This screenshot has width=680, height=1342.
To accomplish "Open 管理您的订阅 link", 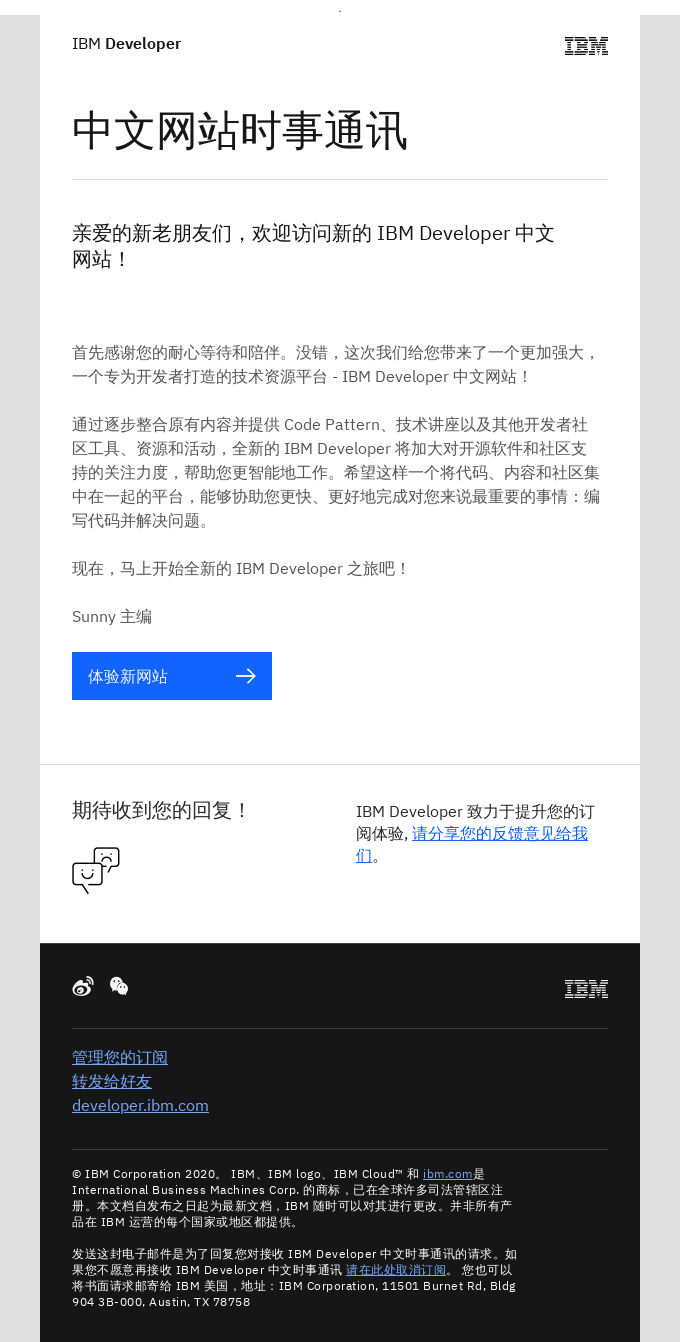I will pos(120,1057).
